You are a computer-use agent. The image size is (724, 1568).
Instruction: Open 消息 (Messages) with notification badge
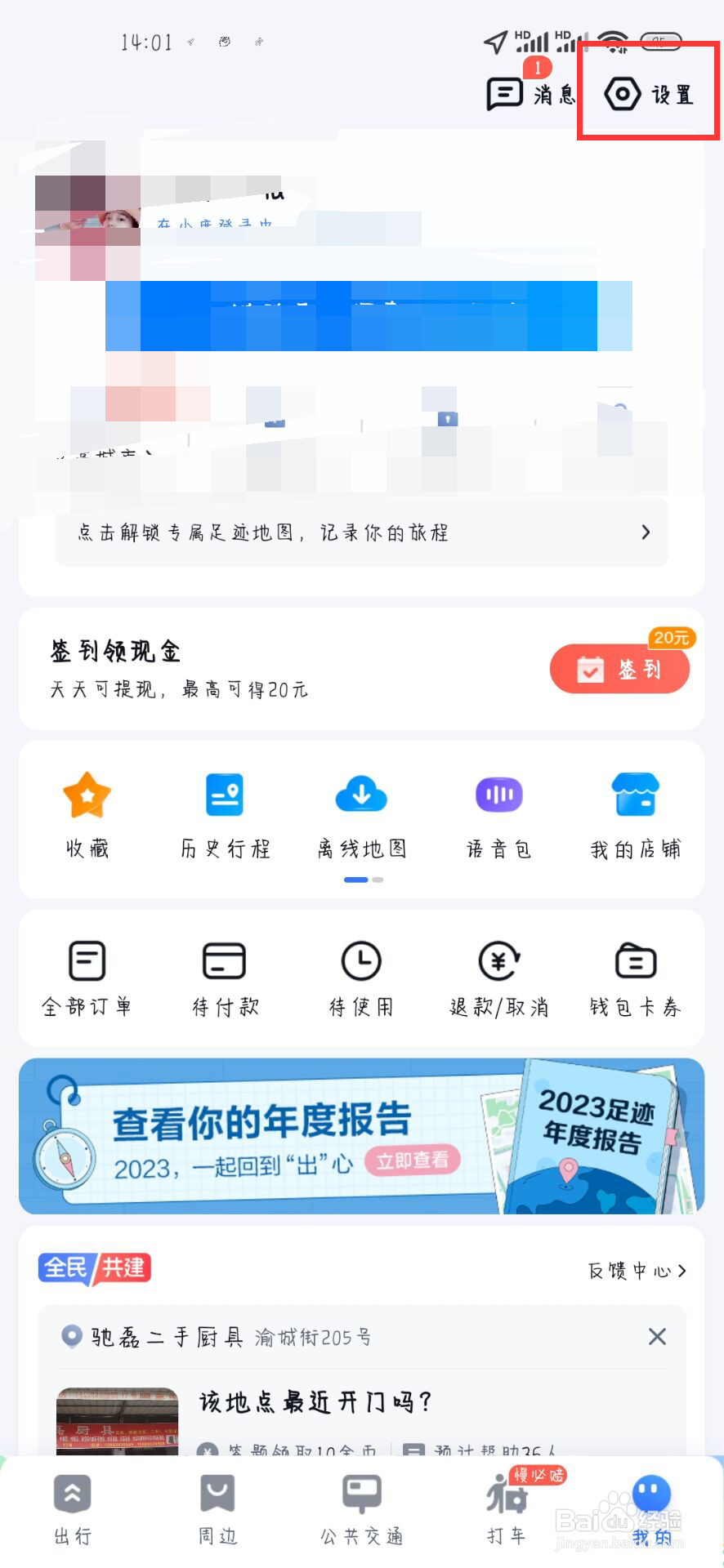[531, 92]
